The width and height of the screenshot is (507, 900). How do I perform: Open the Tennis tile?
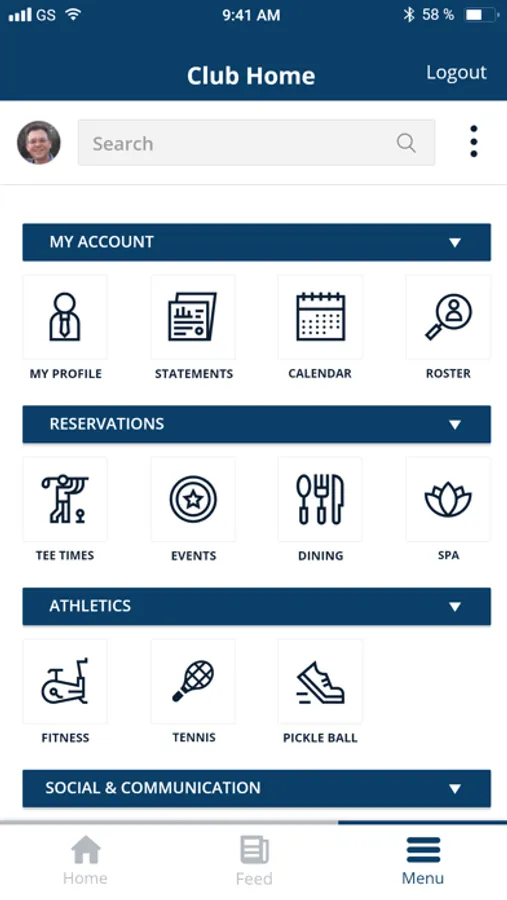[x=193, y=692]
